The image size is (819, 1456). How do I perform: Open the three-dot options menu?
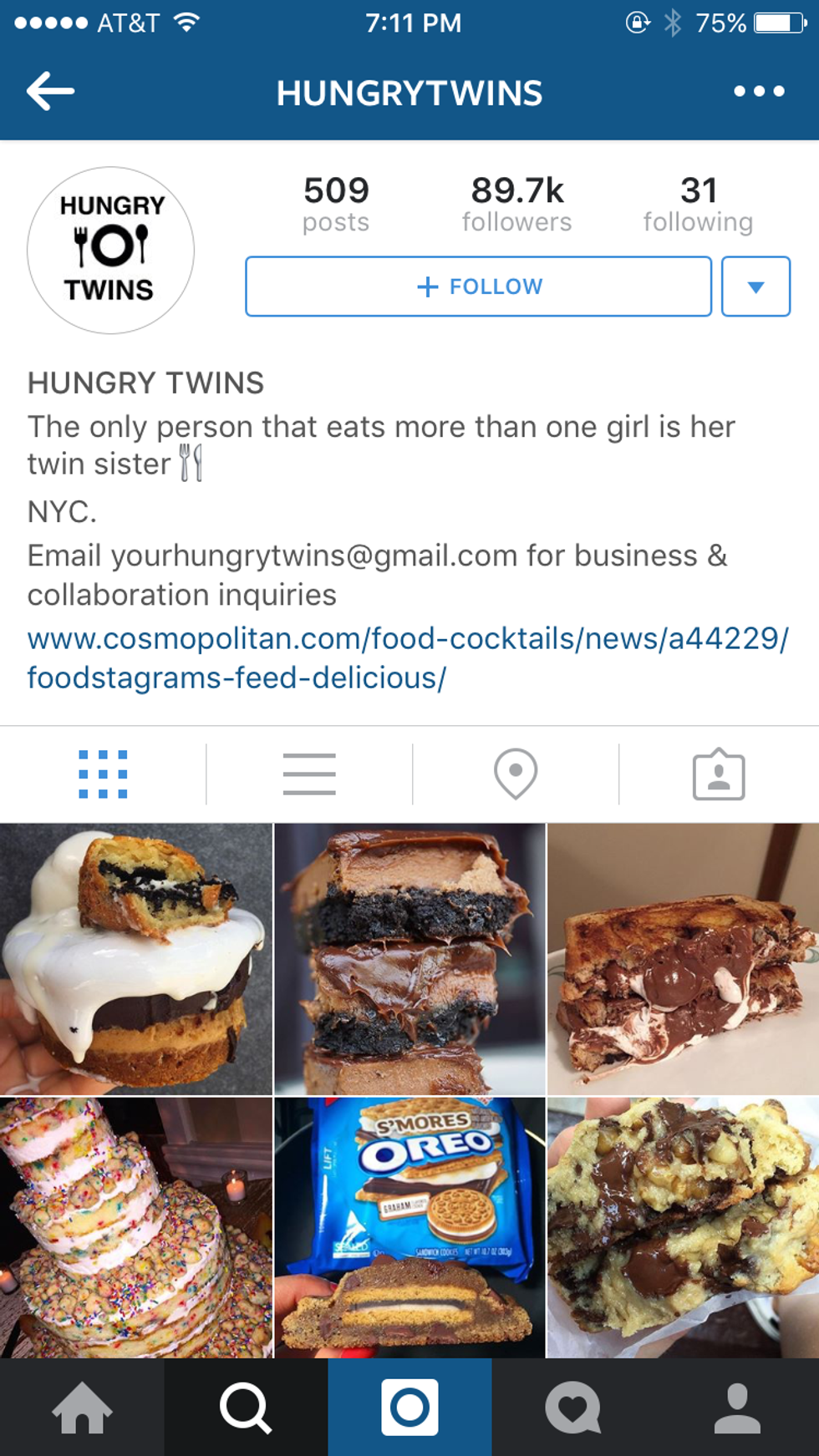[x=759, y=91]
